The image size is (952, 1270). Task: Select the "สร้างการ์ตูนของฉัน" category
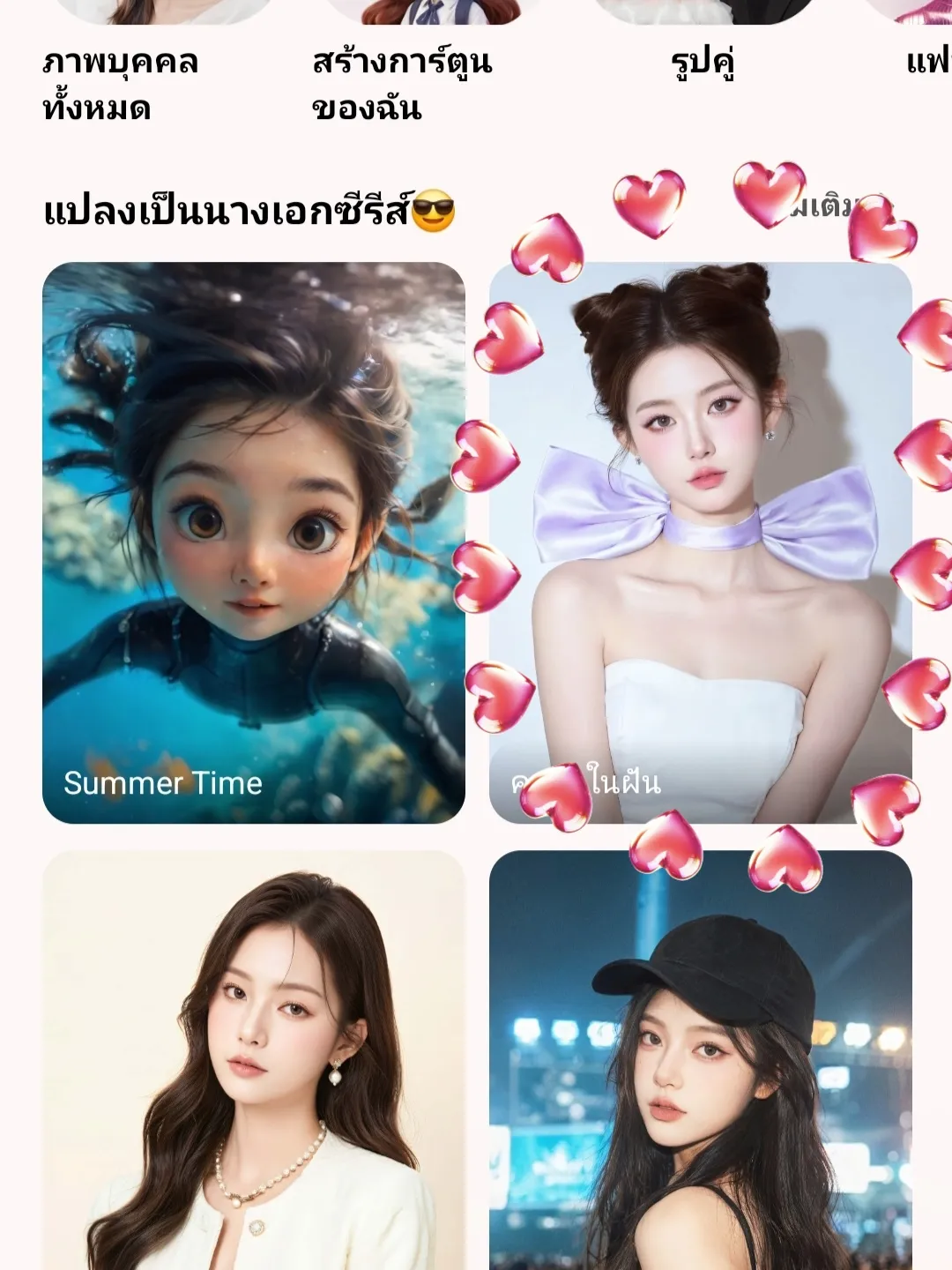401,84
